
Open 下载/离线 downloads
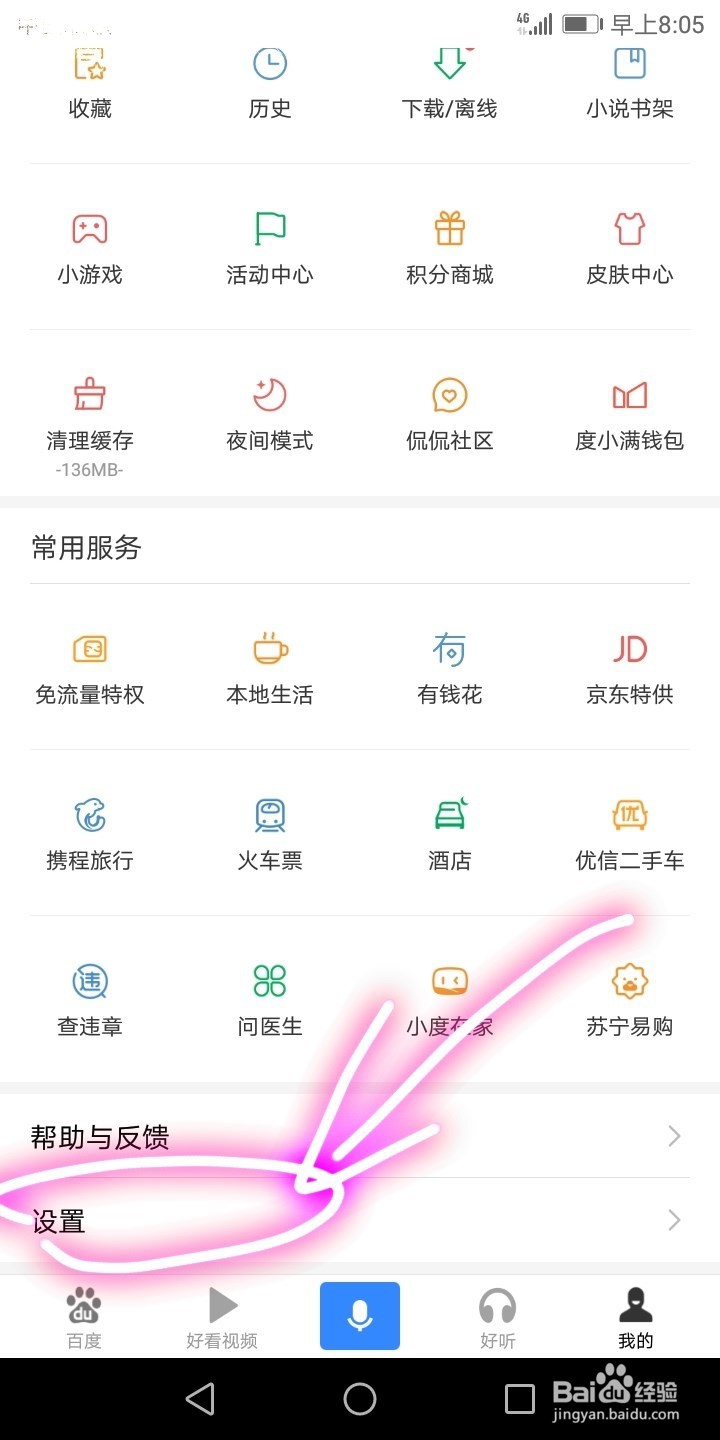[x=450, y=83]
